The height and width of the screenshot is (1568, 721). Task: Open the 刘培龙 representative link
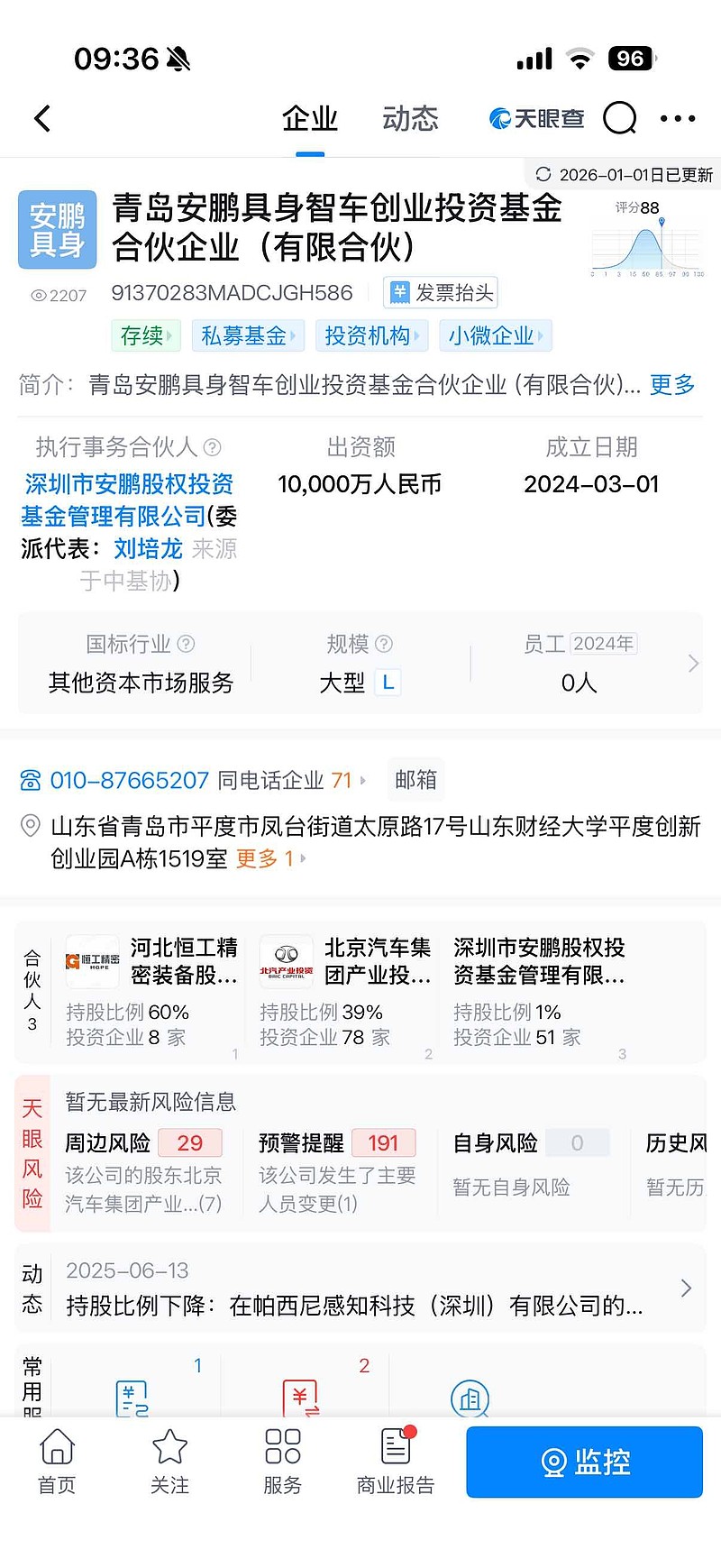148,549
